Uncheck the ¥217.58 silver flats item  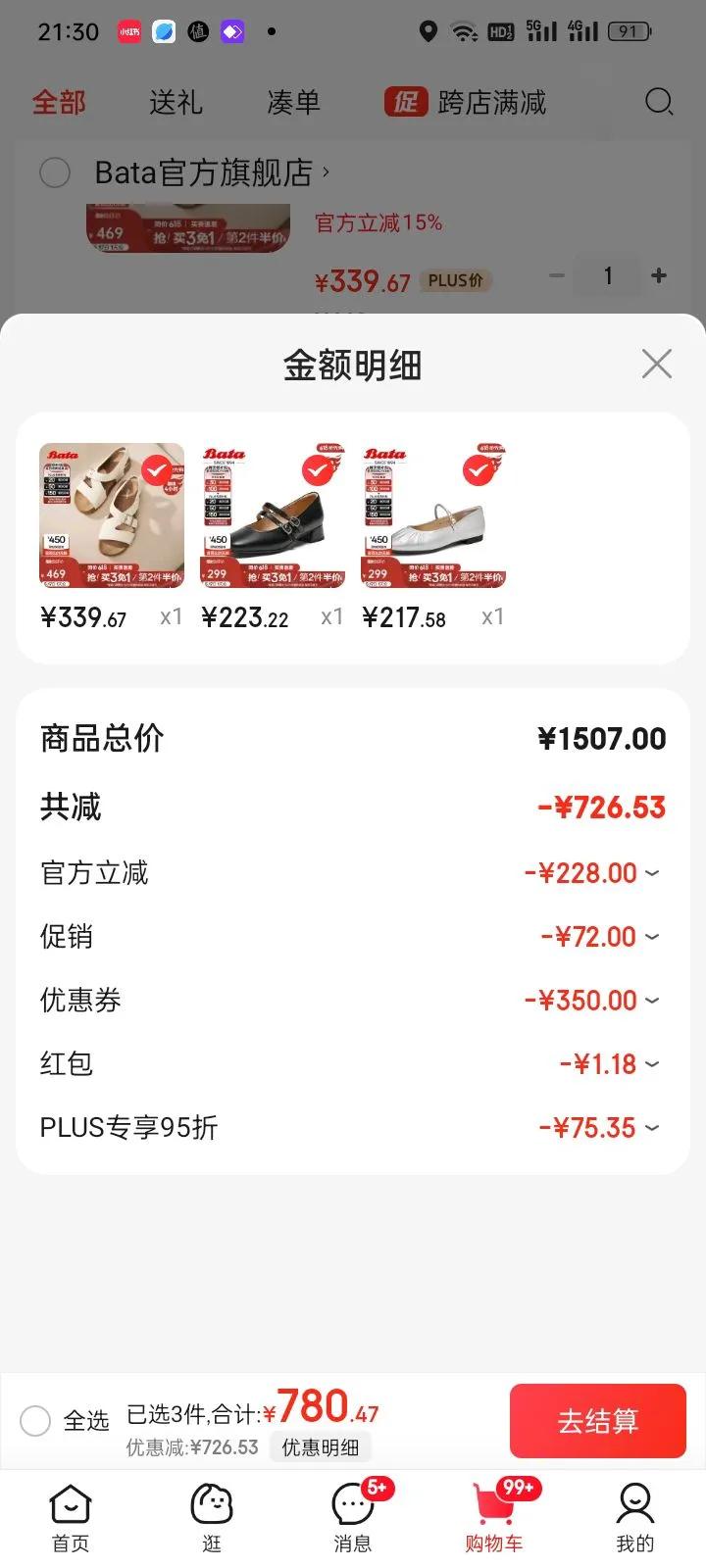(478, 471)
